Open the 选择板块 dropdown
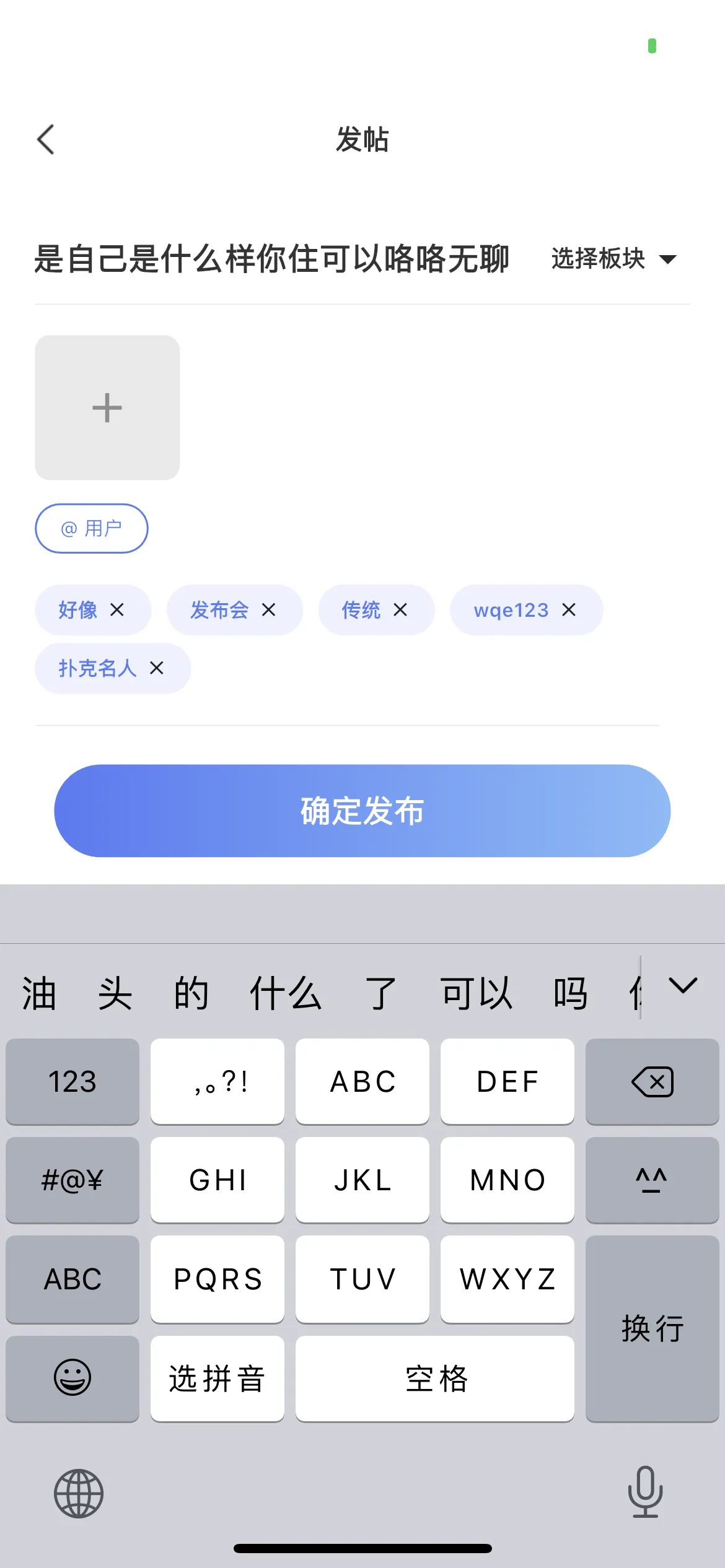The image size is (725, 1568). point(610,259)
